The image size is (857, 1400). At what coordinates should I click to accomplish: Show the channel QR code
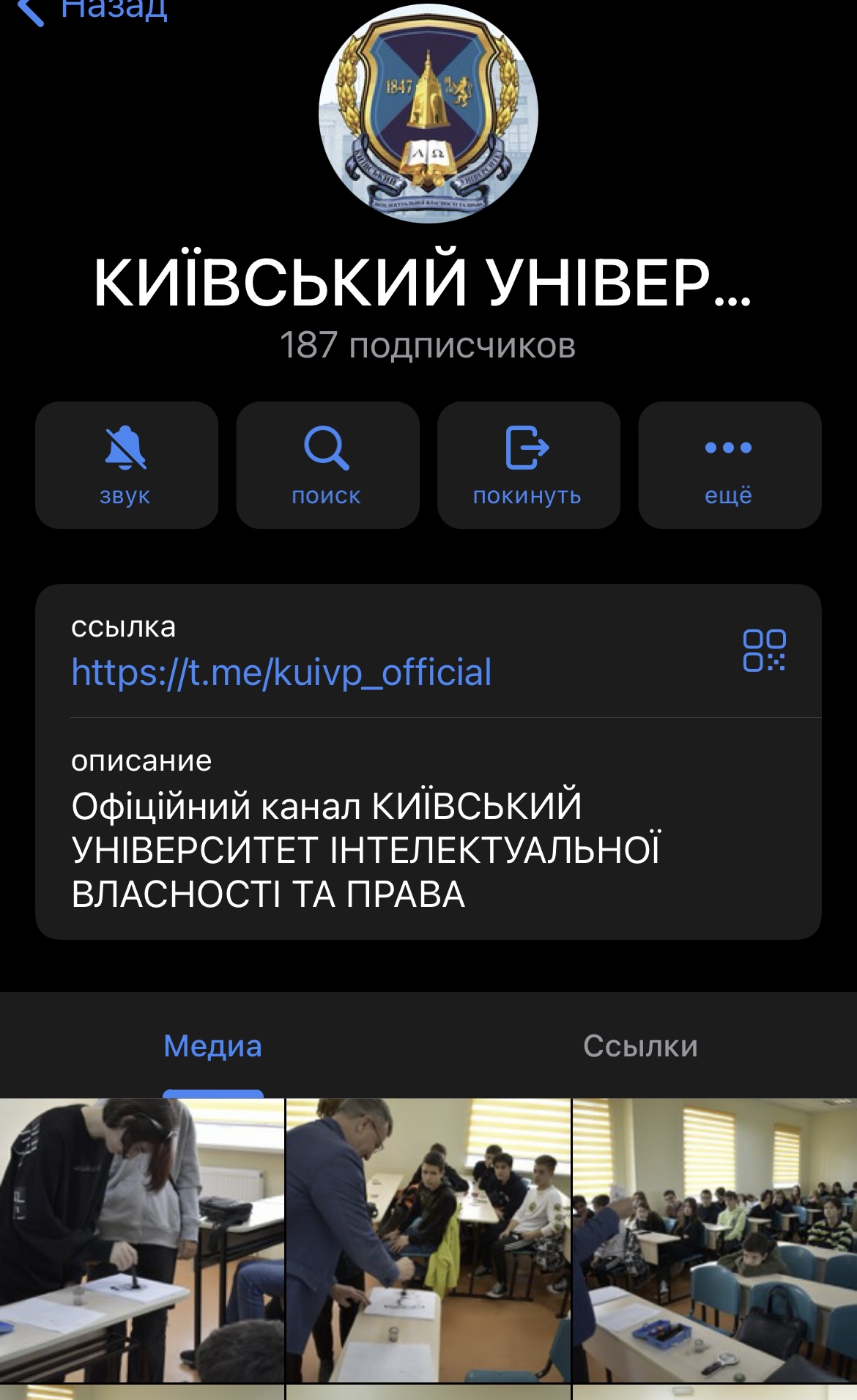click(764, 651)
